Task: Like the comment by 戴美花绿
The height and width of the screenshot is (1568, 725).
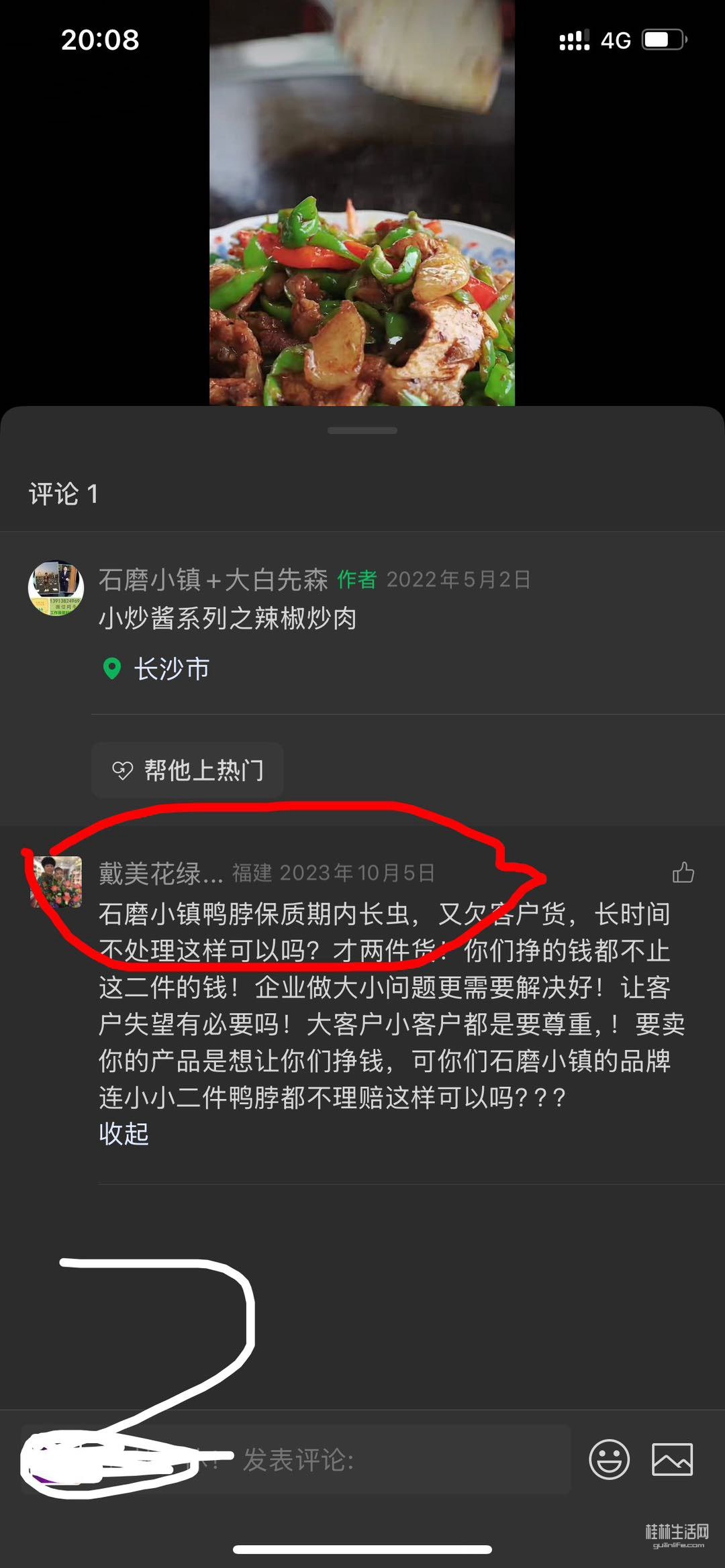Action: [683, 872]
